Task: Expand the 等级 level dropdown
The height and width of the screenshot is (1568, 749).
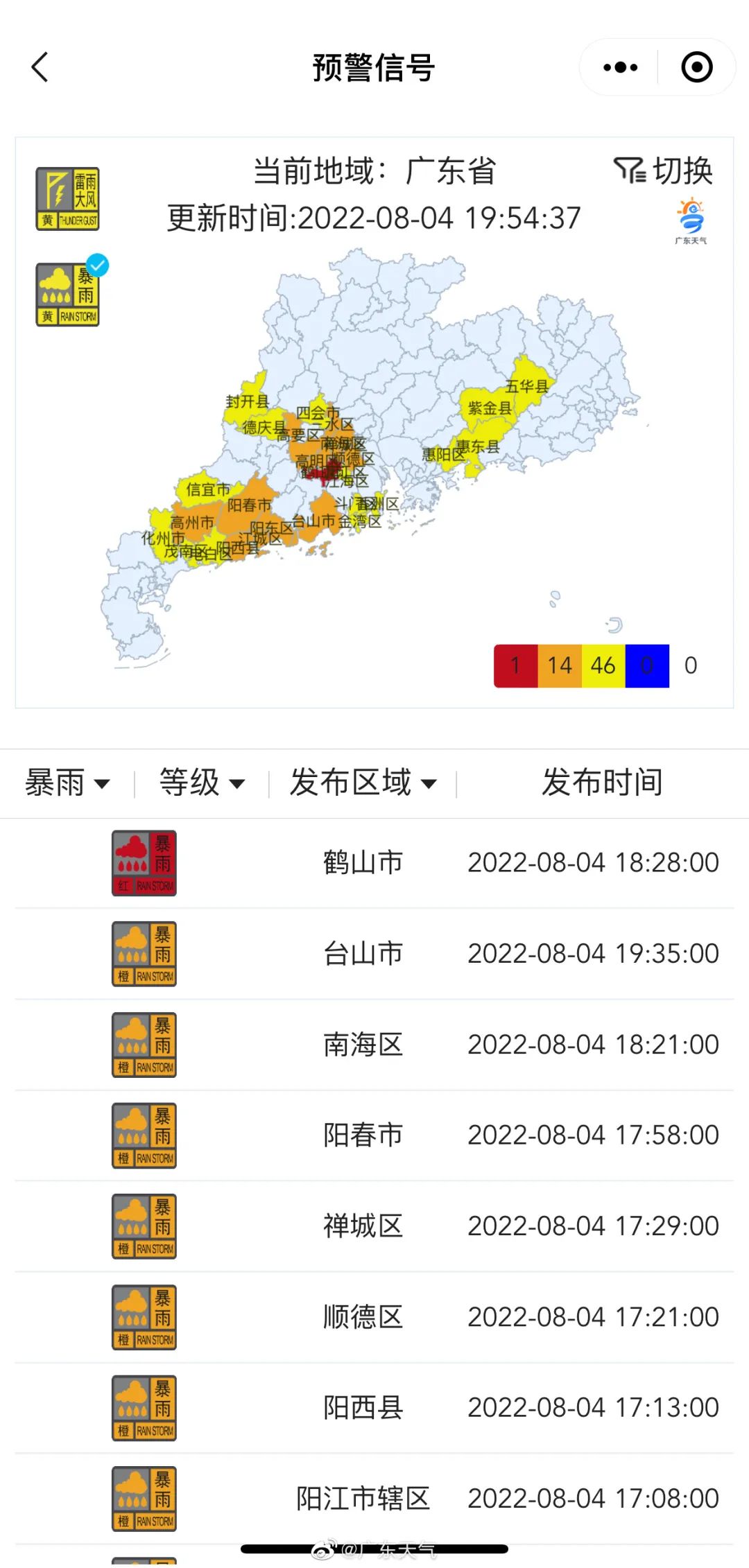Action: coord(202,783)
